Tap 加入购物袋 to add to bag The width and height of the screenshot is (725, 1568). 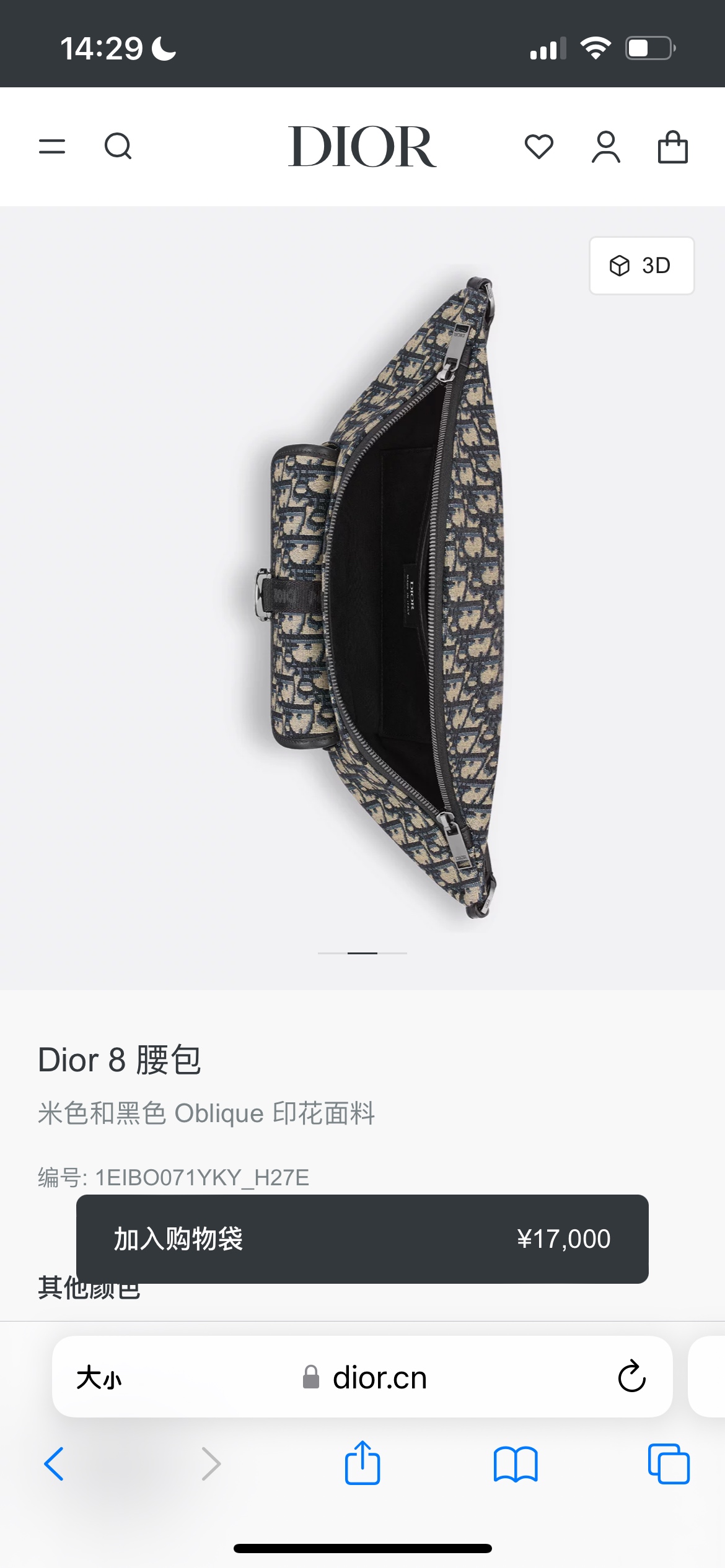[x=362, y=1239]
